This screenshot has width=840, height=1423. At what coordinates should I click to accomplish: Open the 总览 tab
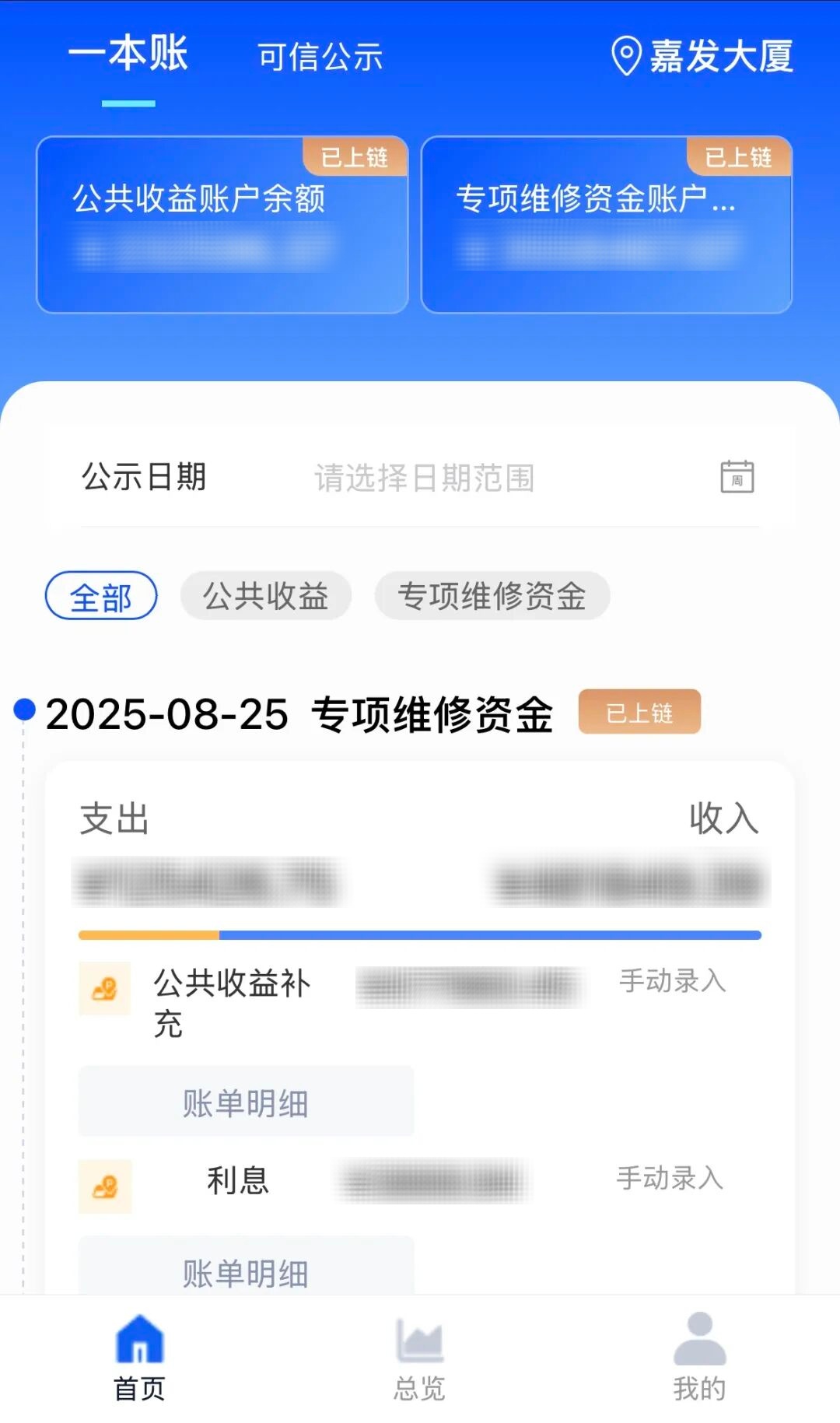pos(419,1358)
